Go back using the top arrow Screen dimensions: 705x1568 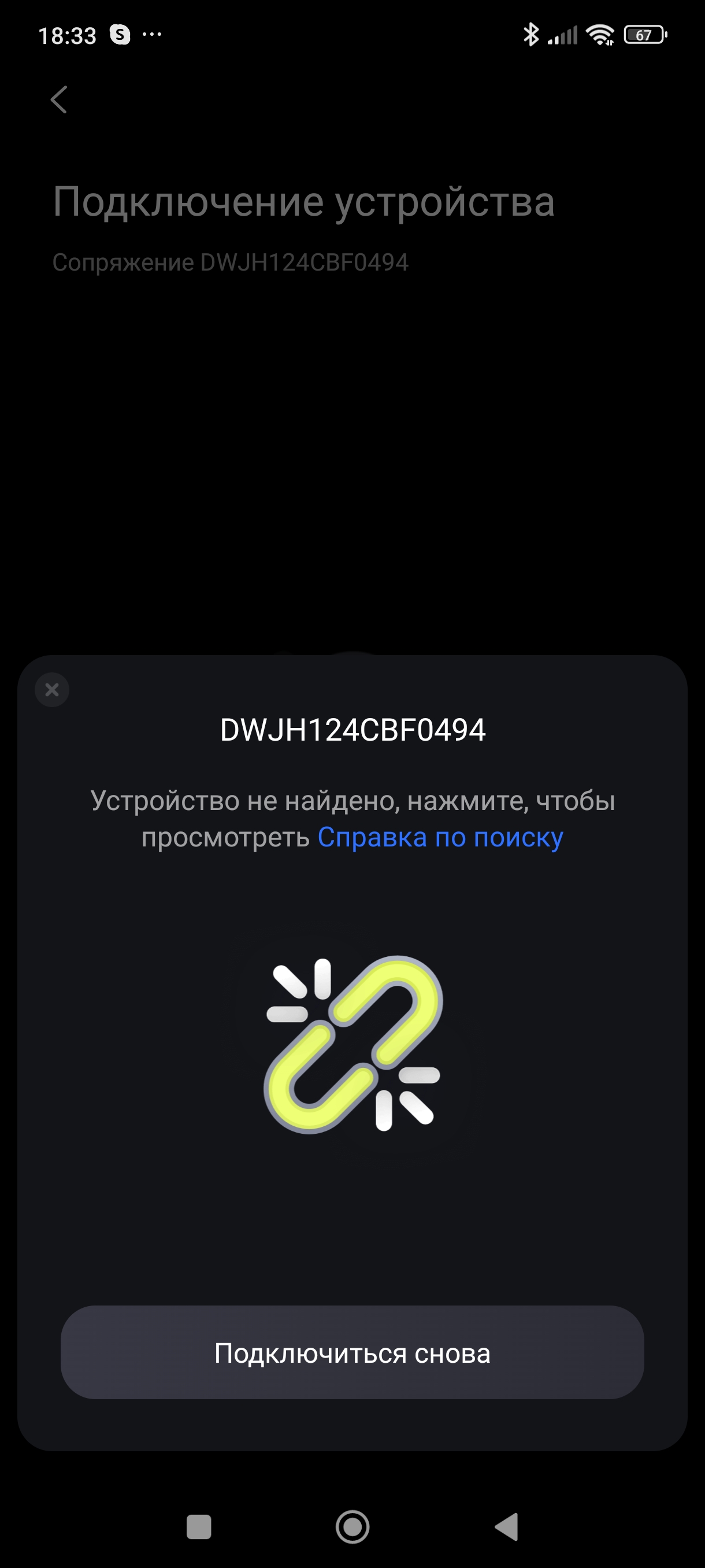59,99
